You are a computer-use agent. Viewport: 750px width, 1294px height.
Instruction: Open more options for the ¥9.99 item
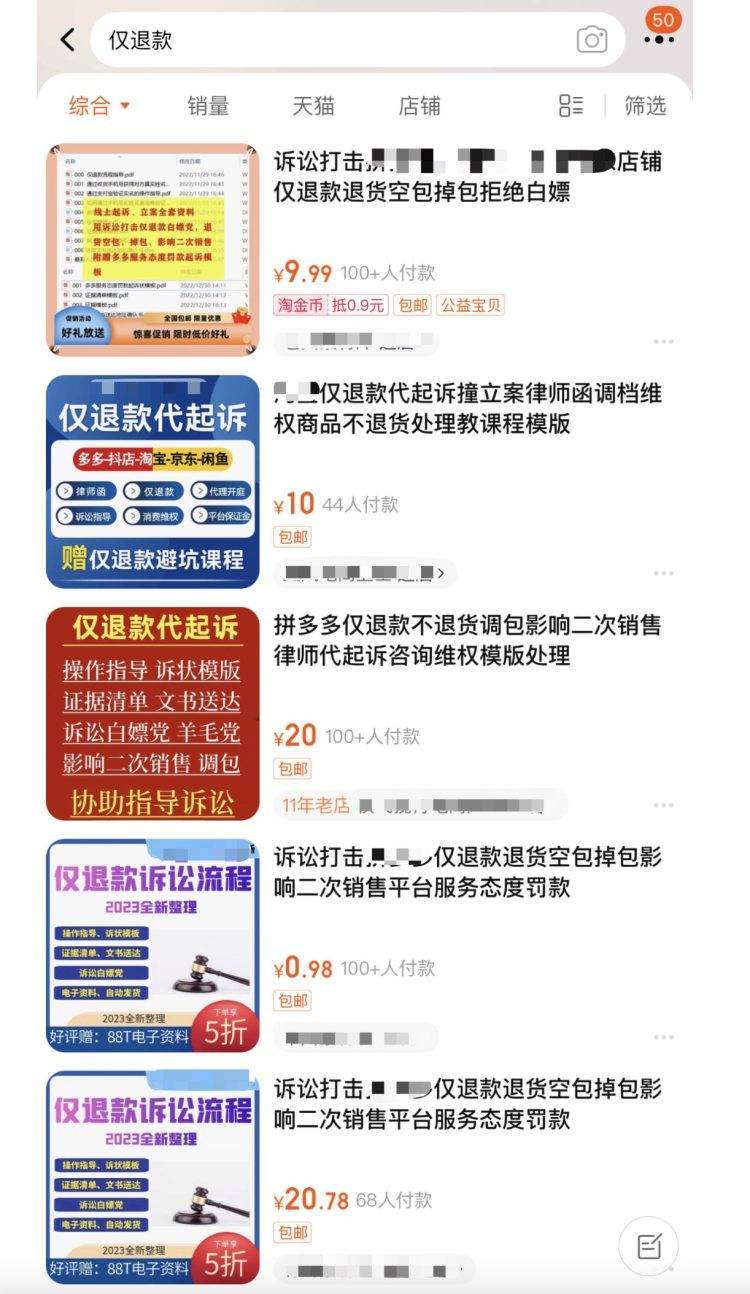pos(663,342)
